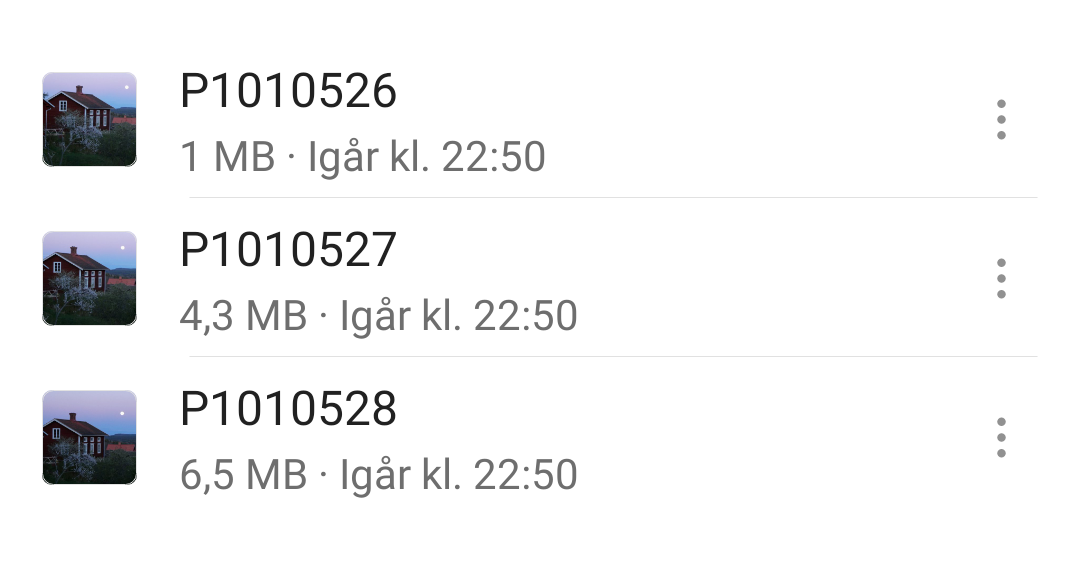Open the file P1010526
Viewport: 1080px width, 580px height.
coord(288,93)
